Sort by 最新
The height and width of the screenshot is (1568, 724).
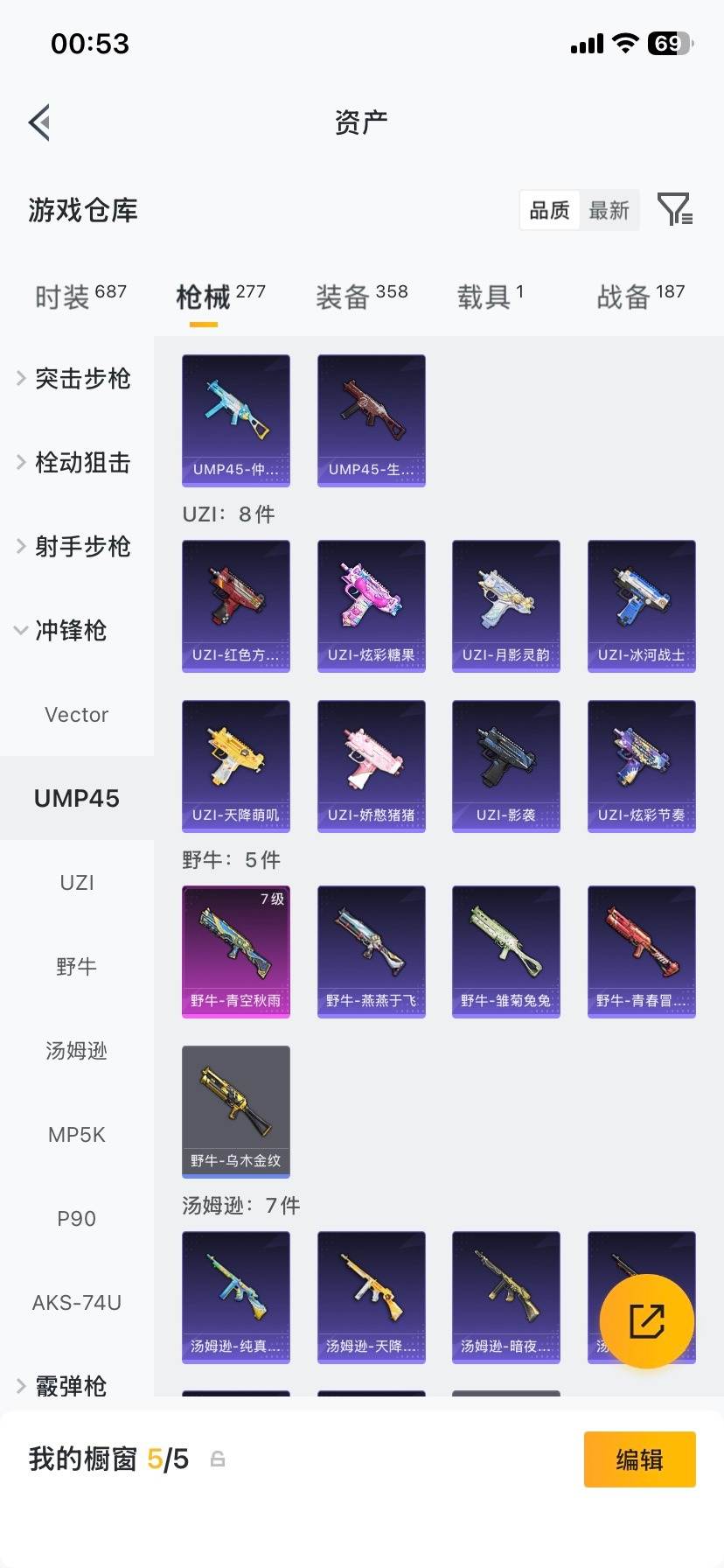[x=609, y=211]
